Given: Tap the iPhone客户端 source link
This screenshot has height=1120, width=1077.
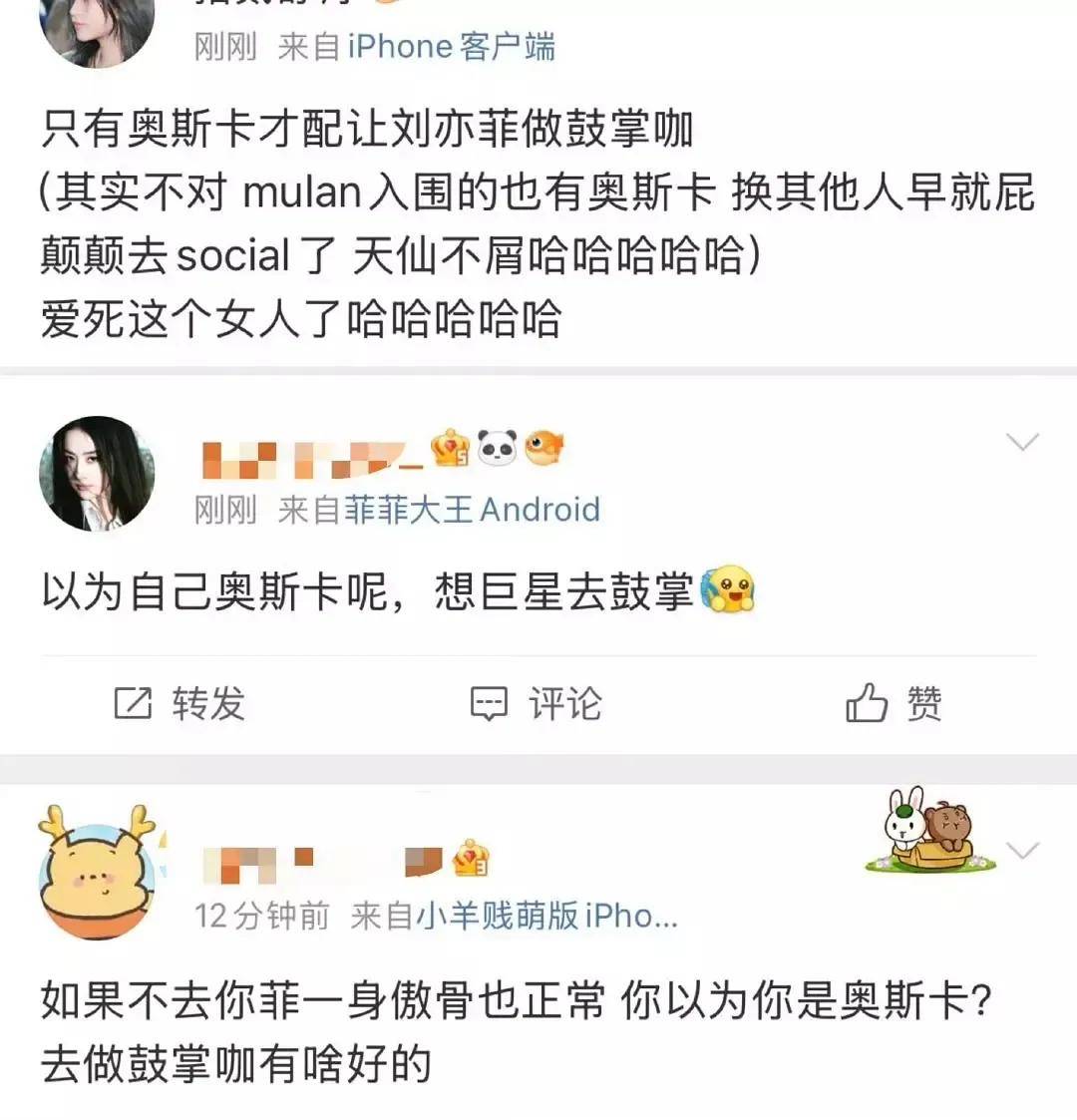Looking at the screenshot, I should click(x=451, y=46).
